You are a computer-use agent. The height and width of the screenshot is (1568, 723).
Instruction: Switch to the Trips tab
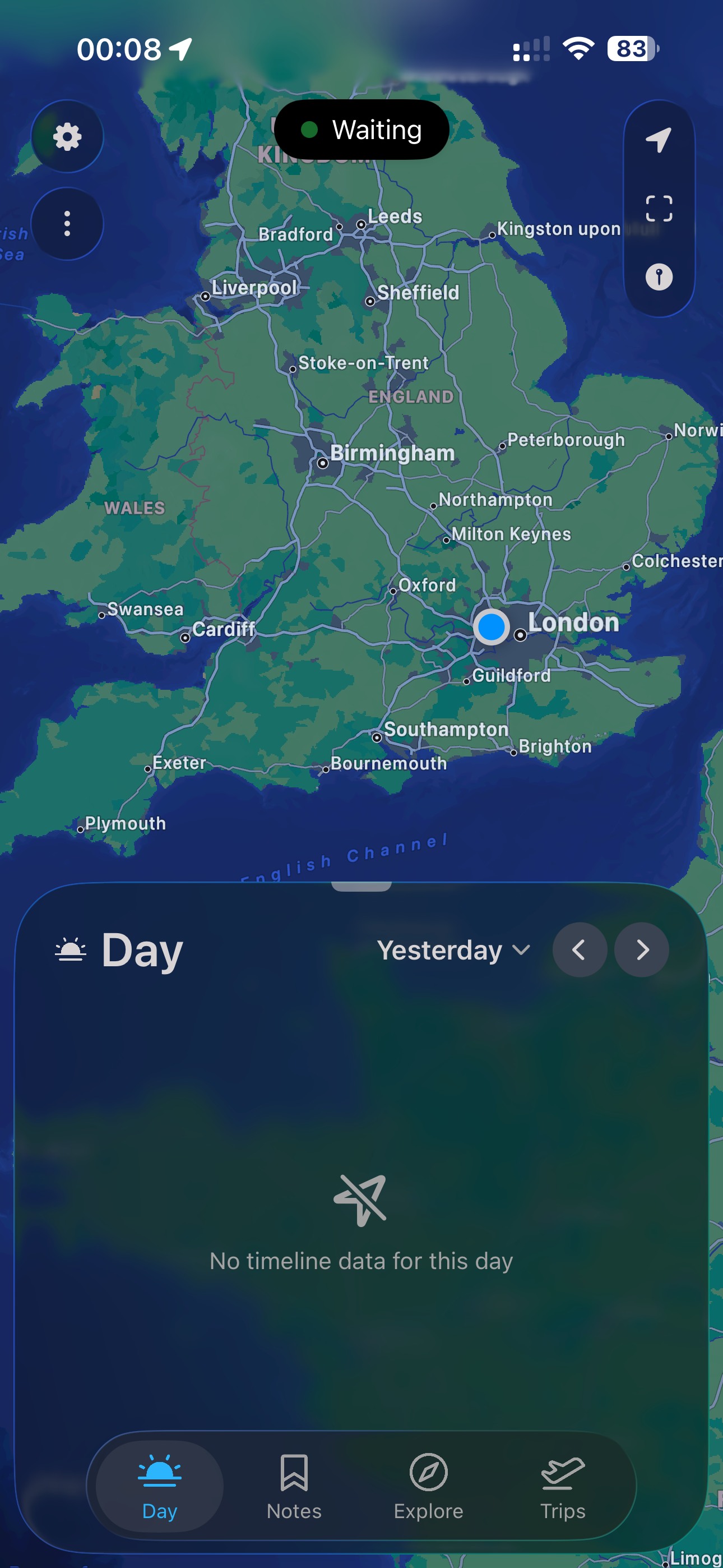coord(563,1487)
